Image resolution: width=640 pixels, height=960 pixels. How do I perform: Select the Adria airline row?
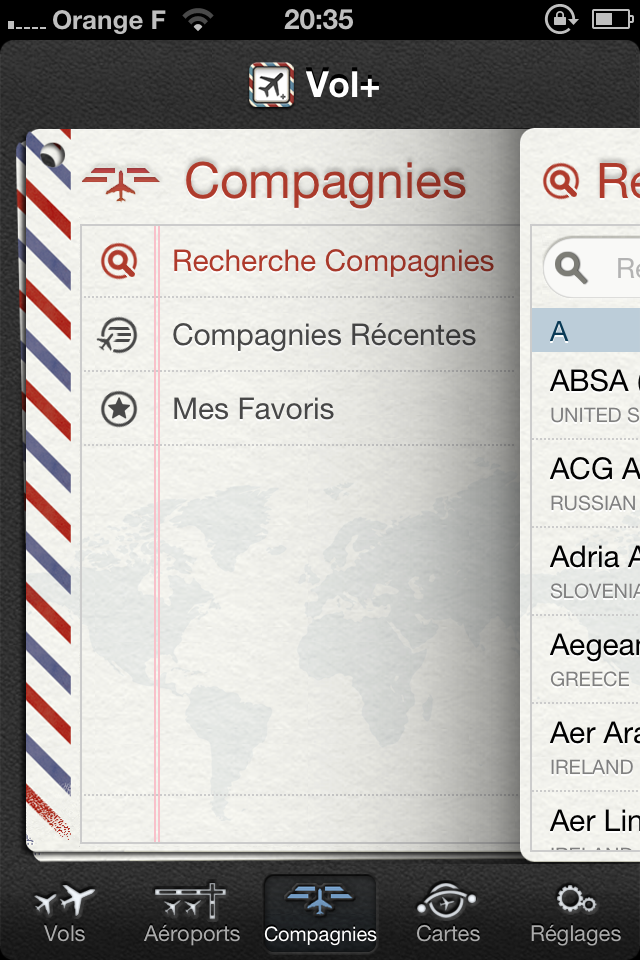pyautogui.click(x=592, y=571)
